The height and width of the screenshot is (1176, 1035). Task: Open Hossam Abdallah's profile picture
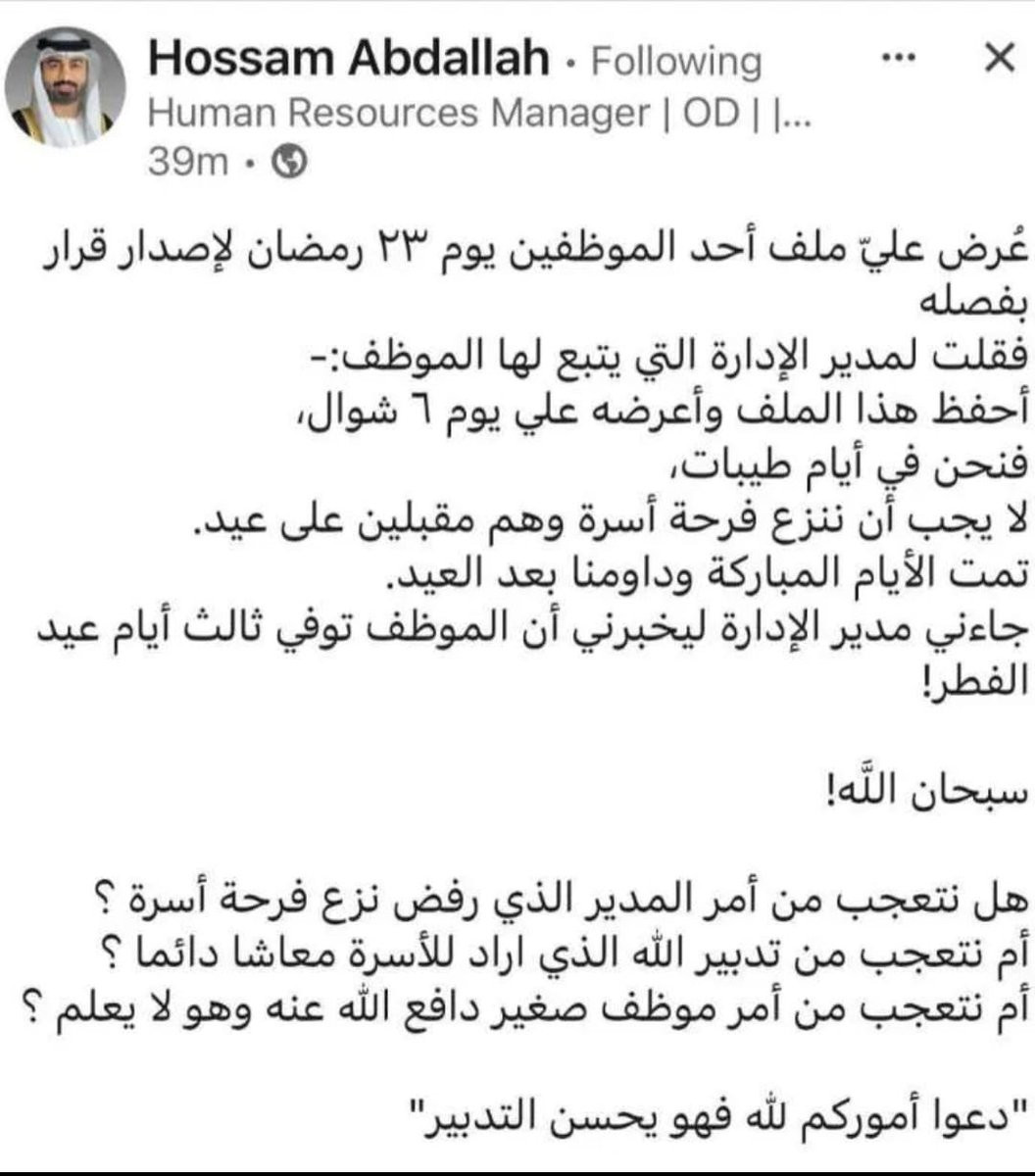tap(66, 88)
